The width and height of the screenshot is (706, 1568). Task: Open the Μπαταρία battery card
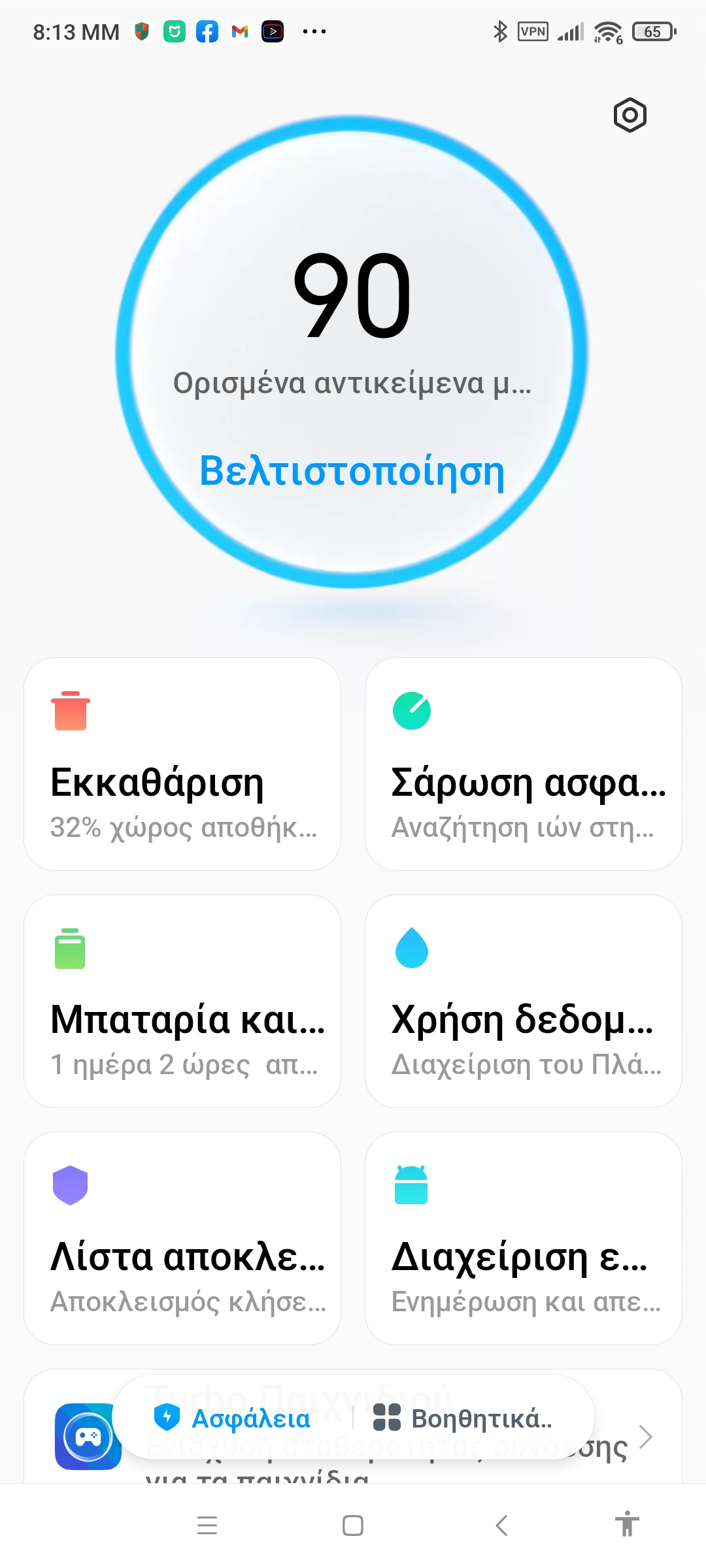182,1001
